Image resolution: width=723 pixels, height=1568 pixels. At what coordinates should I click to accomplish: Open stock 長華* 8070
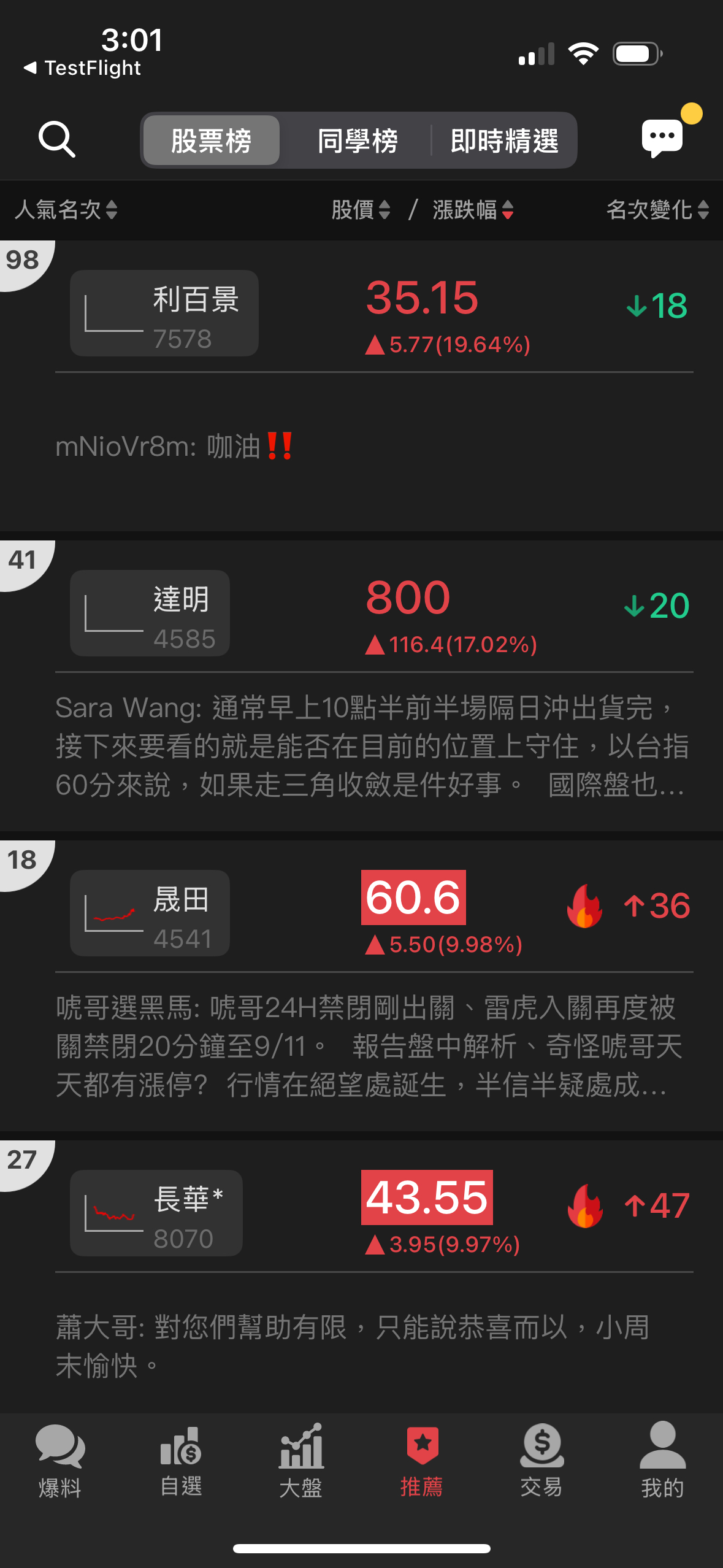pyautogui.click(x=156, y=1213)
